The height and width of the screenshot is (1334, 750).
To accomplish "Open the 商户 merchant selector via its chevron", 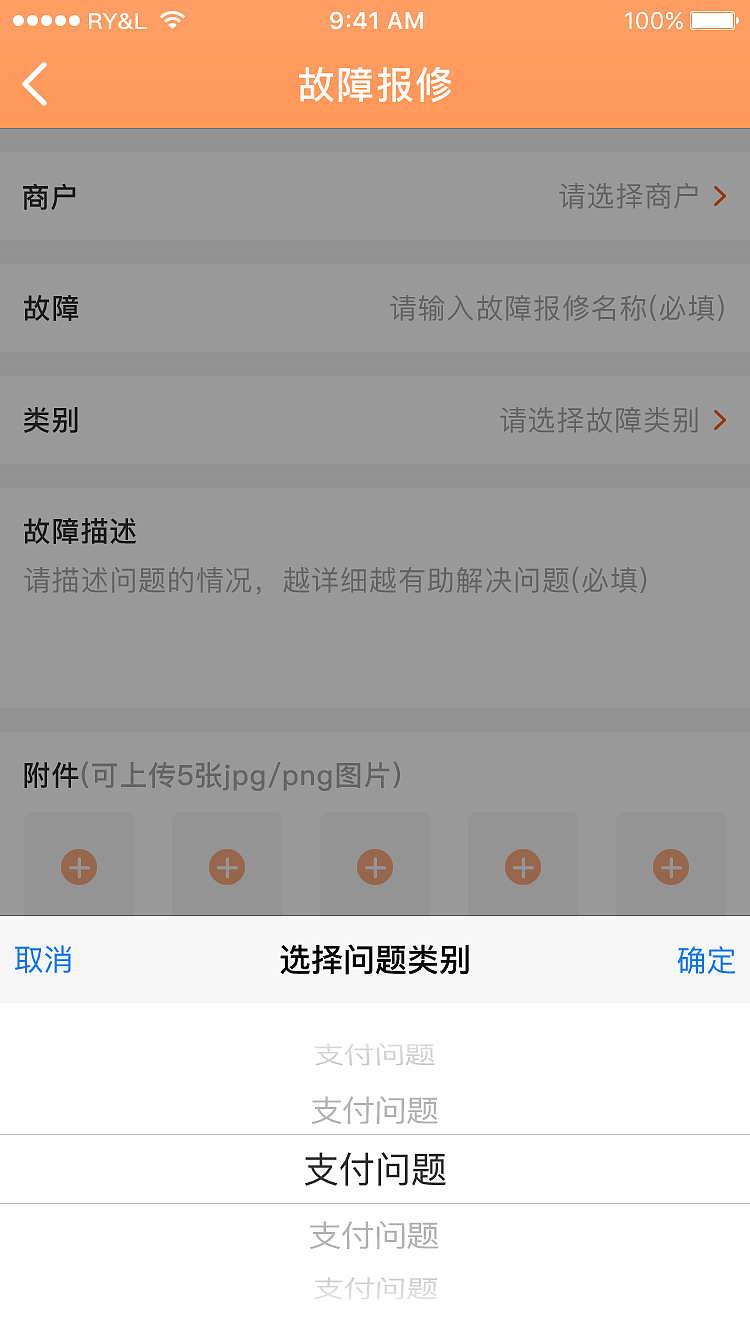I will click(719, 196).
